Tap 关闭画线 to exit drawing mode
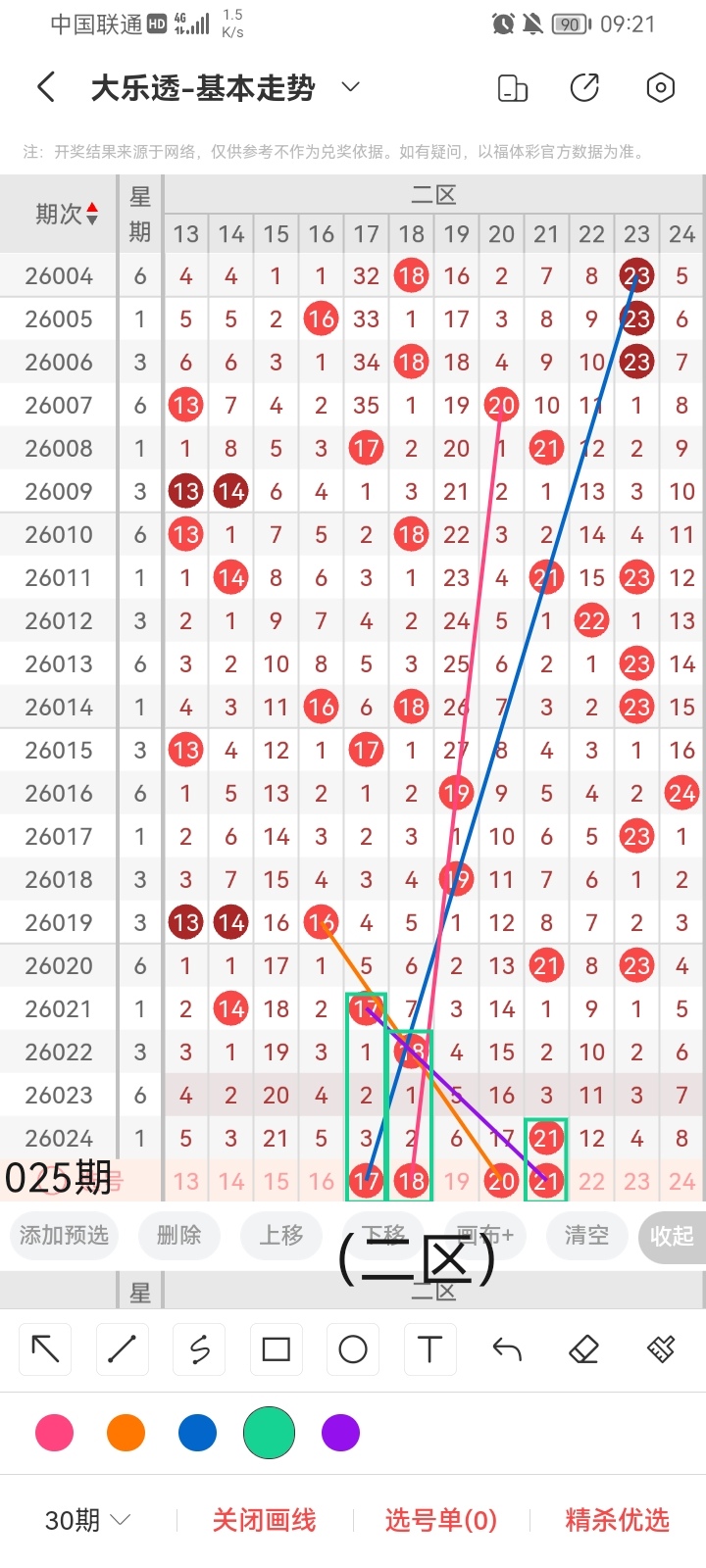This screenshot has height=1568, width=706. pyautogui.click(x=264, y=1520)
